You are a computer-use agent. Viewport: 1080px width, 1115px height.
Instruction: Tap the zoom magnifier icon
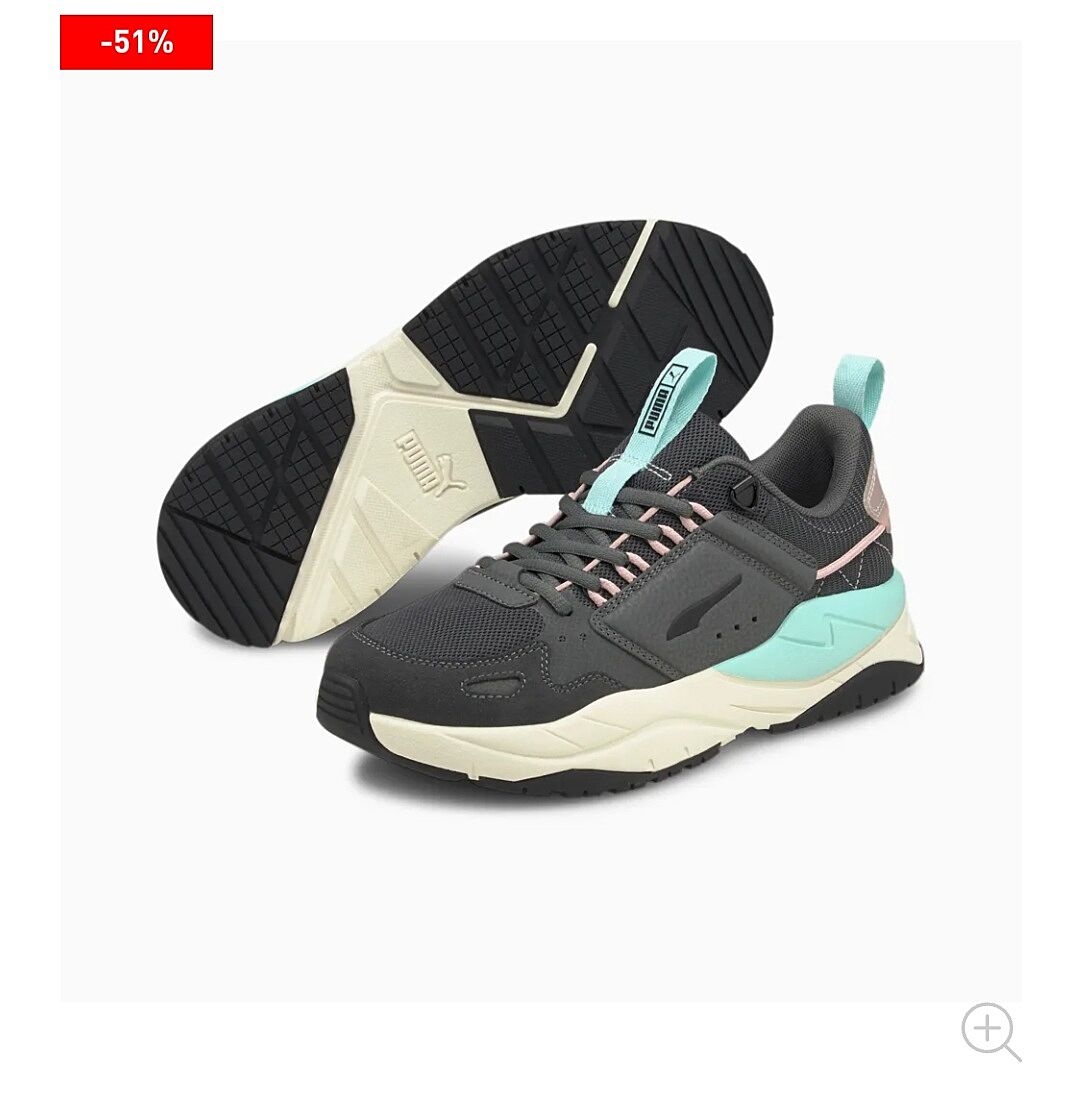click(990, 1031)
